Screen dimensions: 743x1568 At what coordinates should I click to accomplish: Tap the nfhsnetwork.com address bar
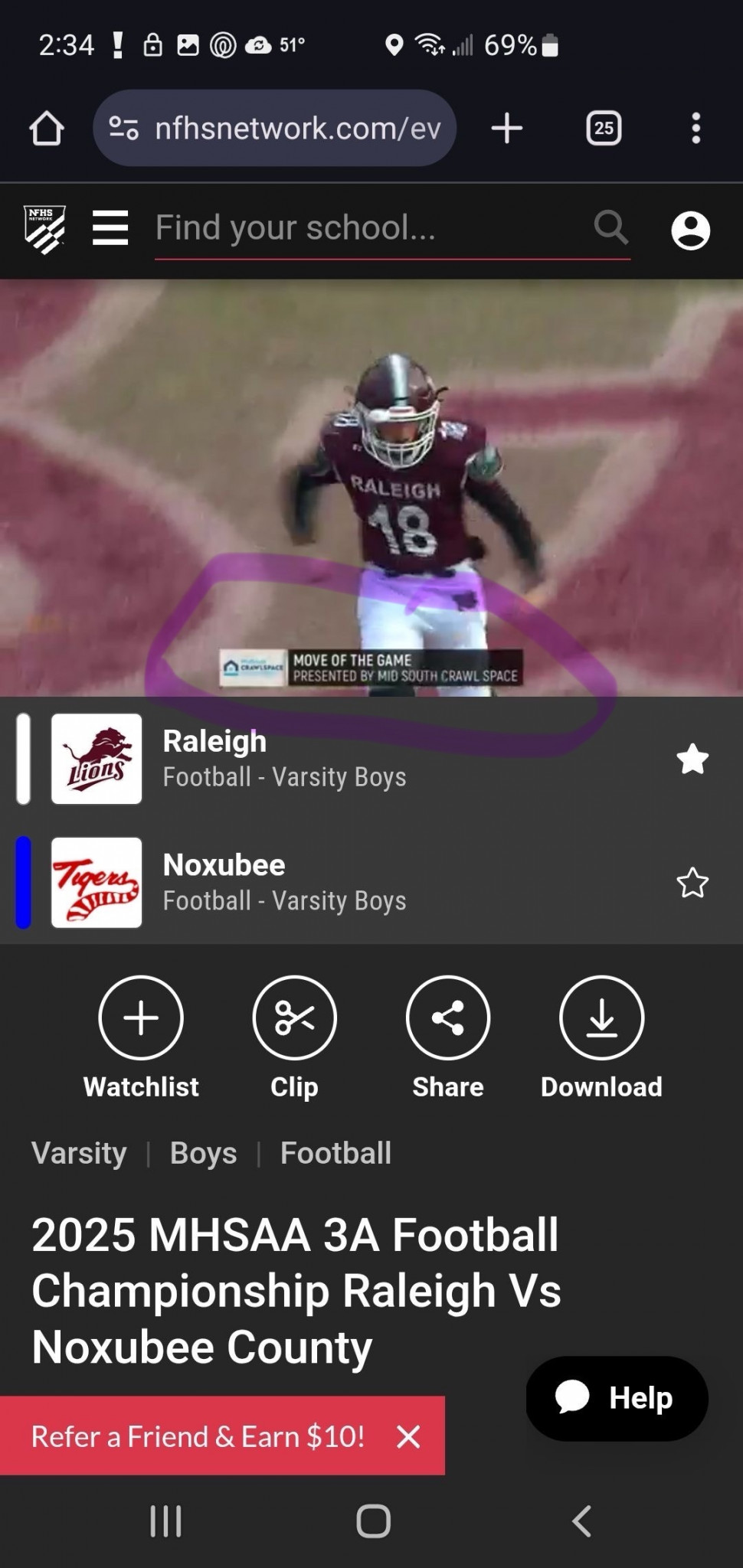tap(274, 128)
